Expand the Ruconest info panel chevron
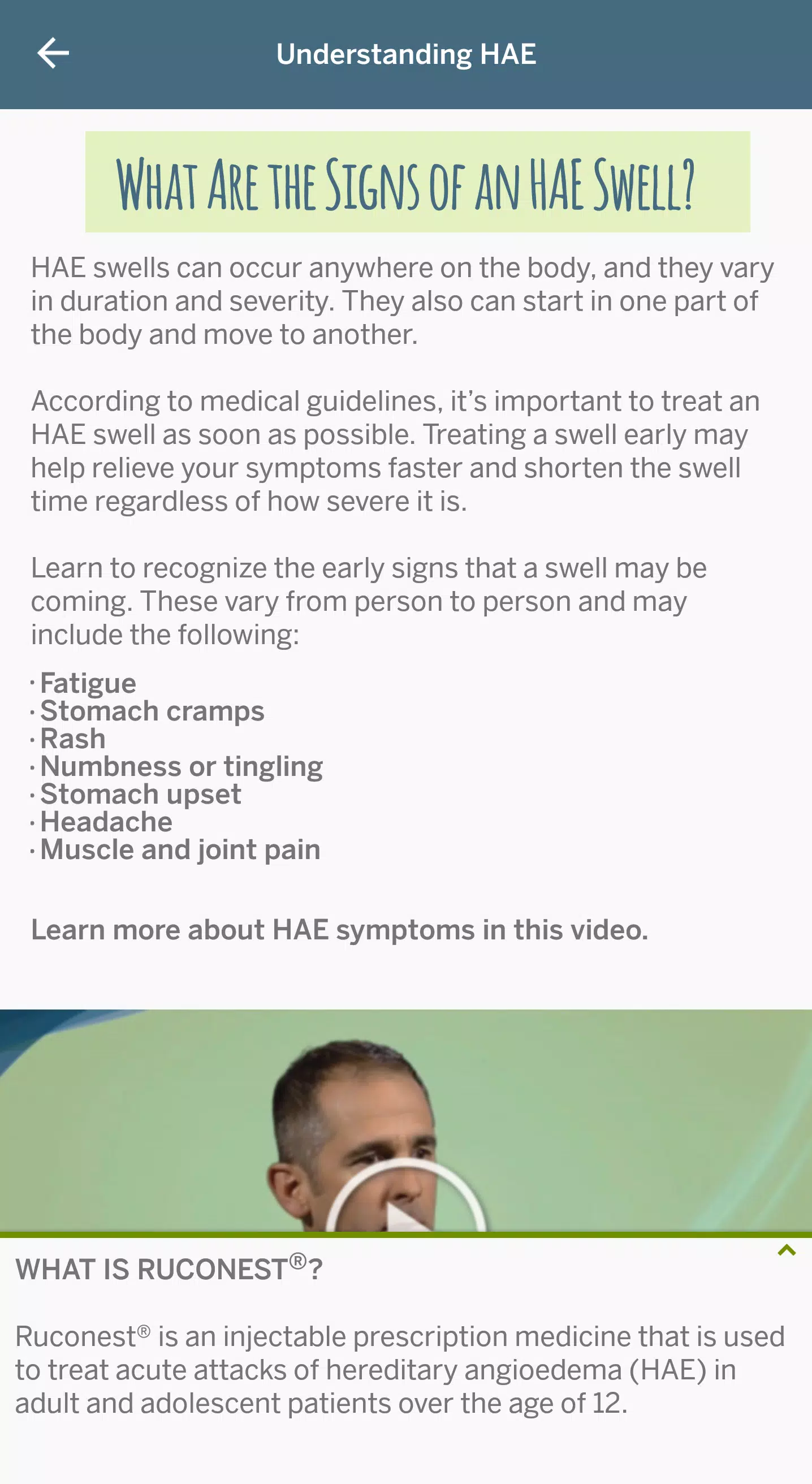812x1484 pixels. point(786,1250)
